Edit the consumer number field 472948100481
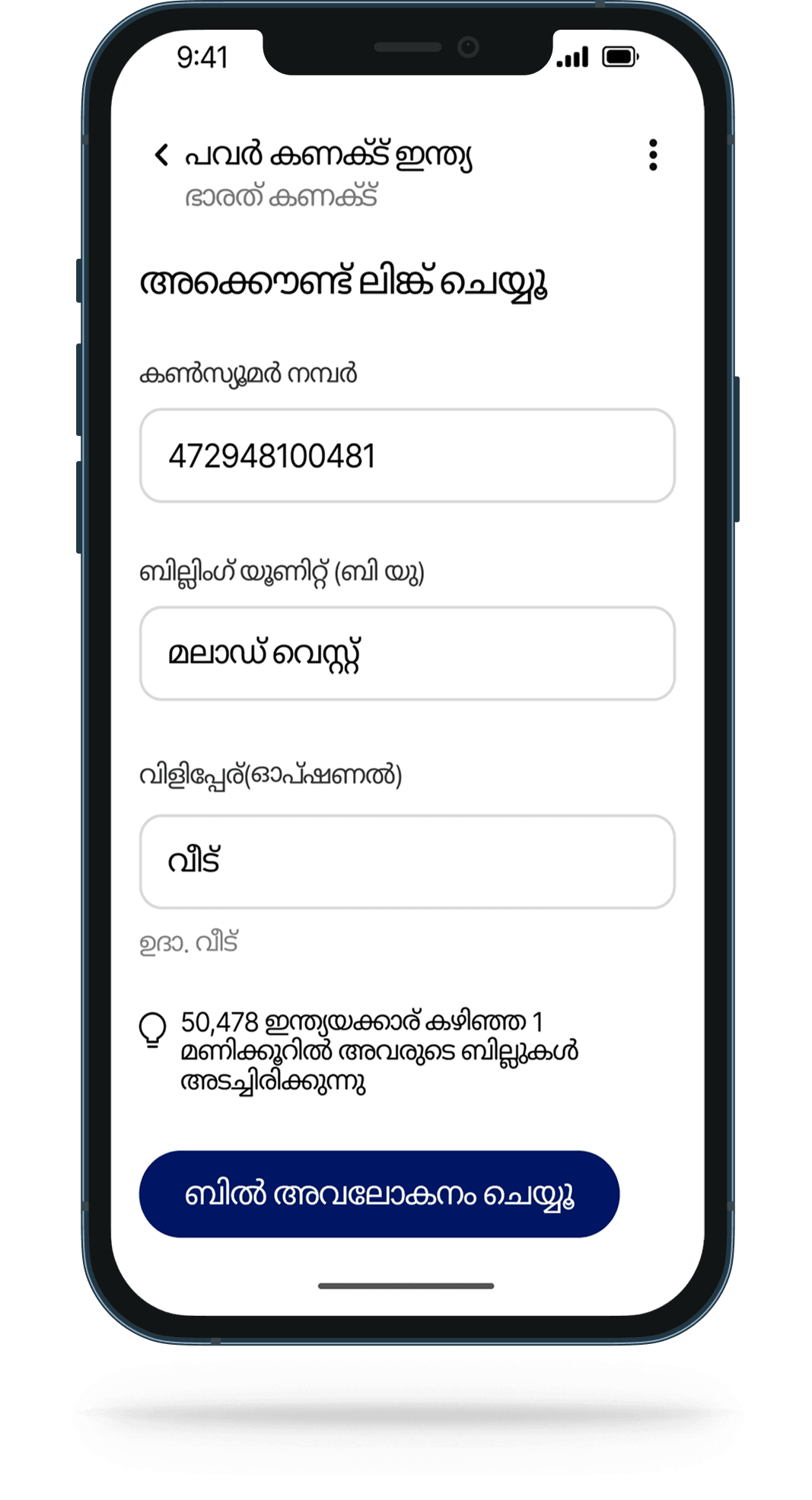Viewport: 812px width, 1500px height. 407,456
